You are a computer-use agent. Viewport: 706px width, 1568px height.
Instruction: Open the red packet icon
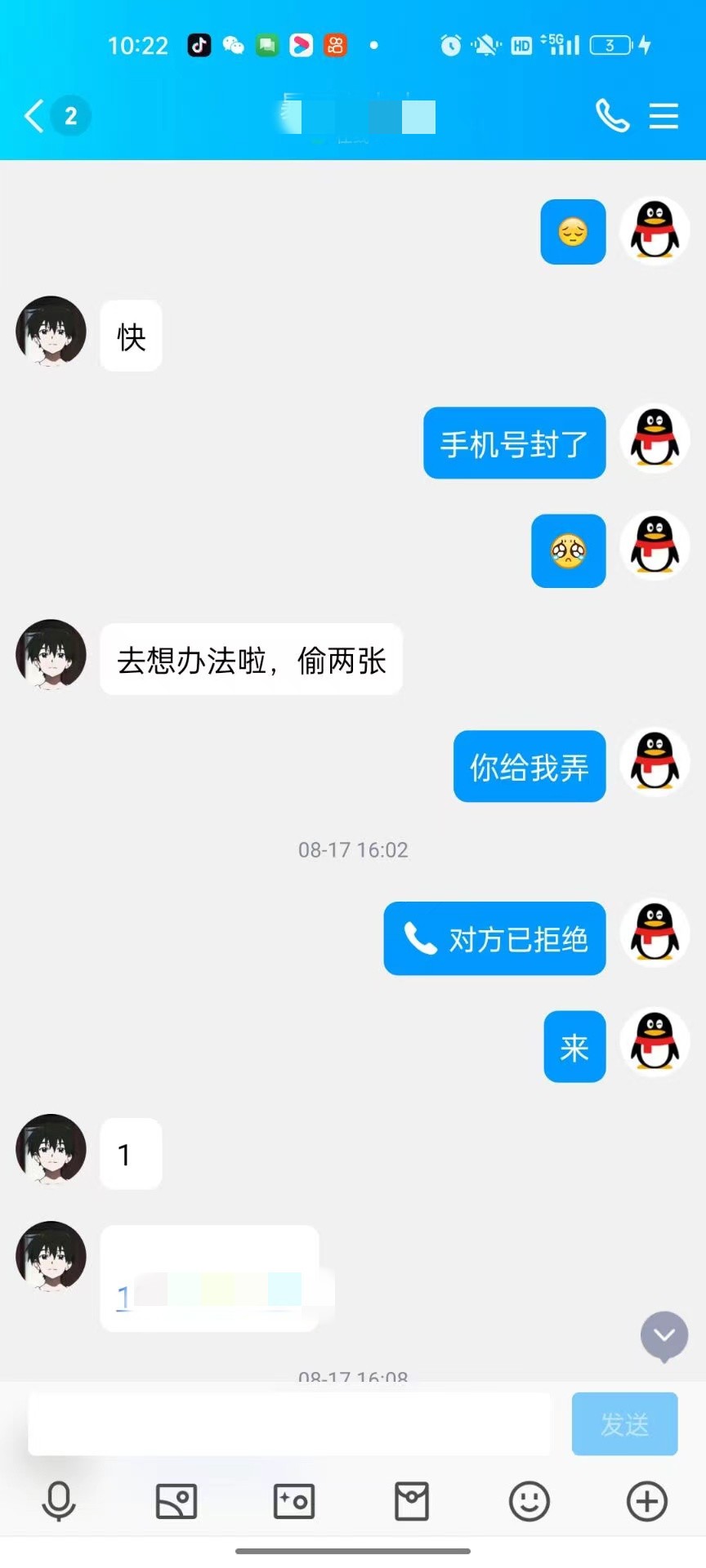coord(412,1501)
